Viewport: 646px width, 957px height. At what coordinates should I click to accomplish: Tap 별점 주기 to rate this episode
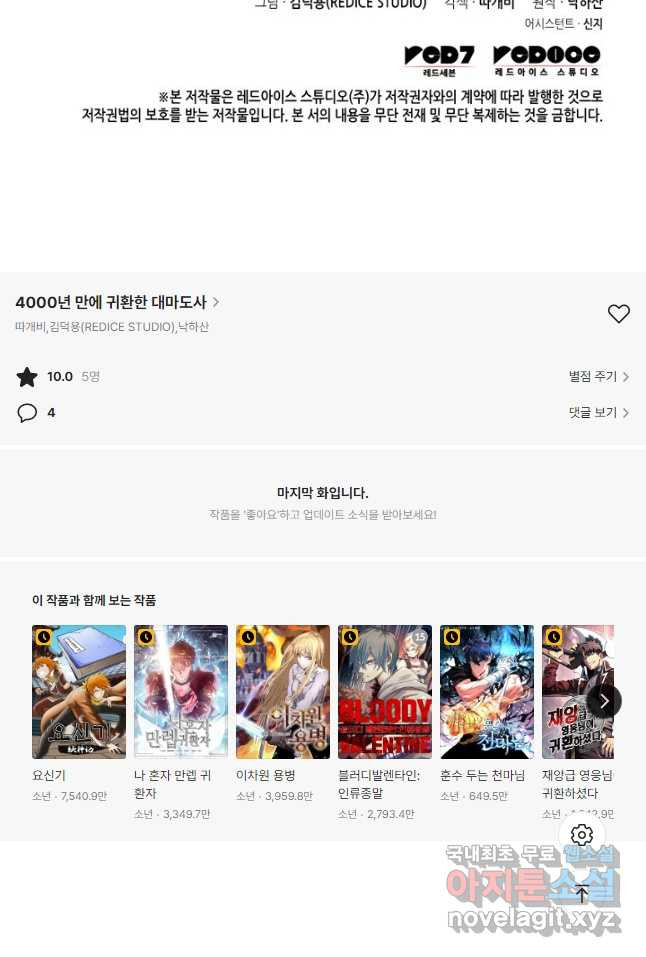click(x=598, y=377)
